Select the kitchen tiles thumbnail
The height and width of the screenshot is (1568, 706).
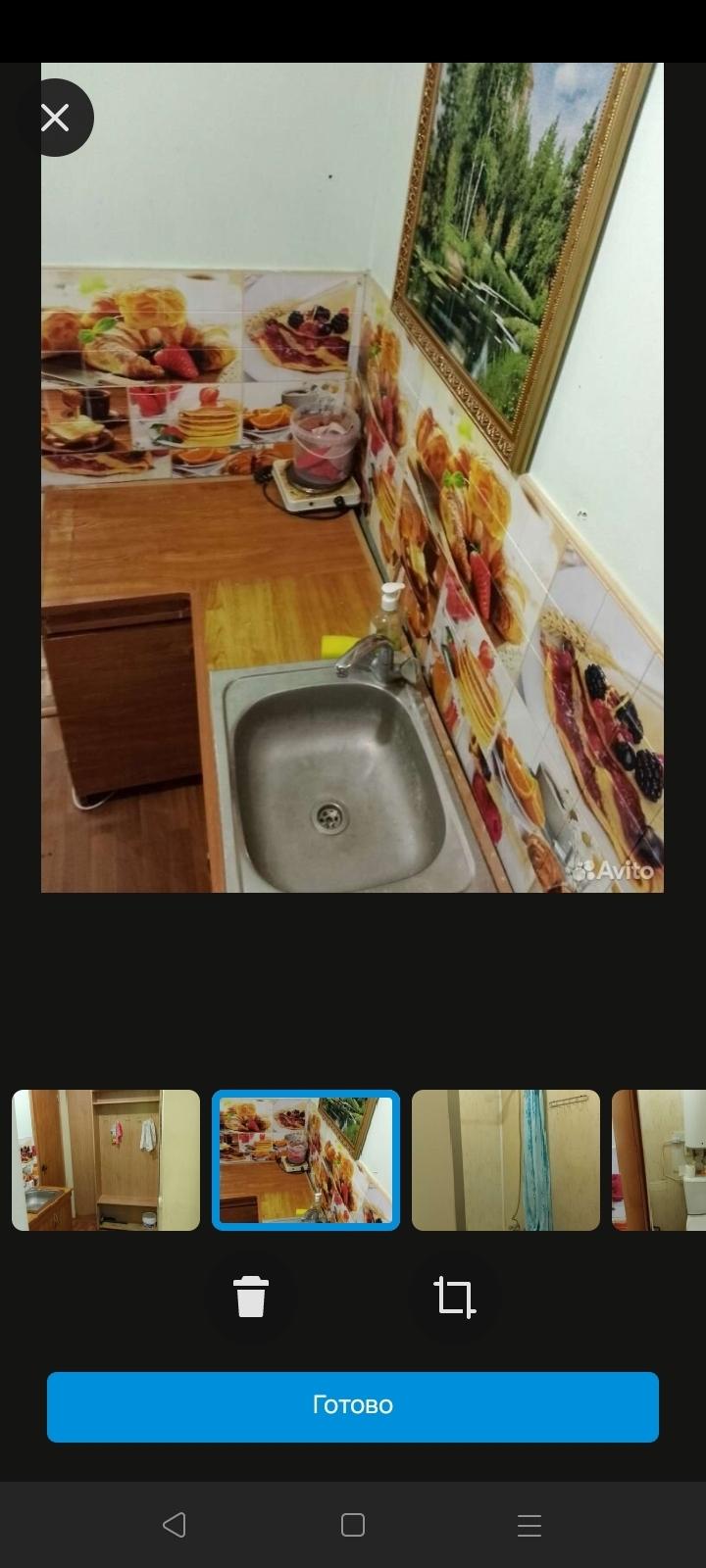click(x=306, y=1160)
